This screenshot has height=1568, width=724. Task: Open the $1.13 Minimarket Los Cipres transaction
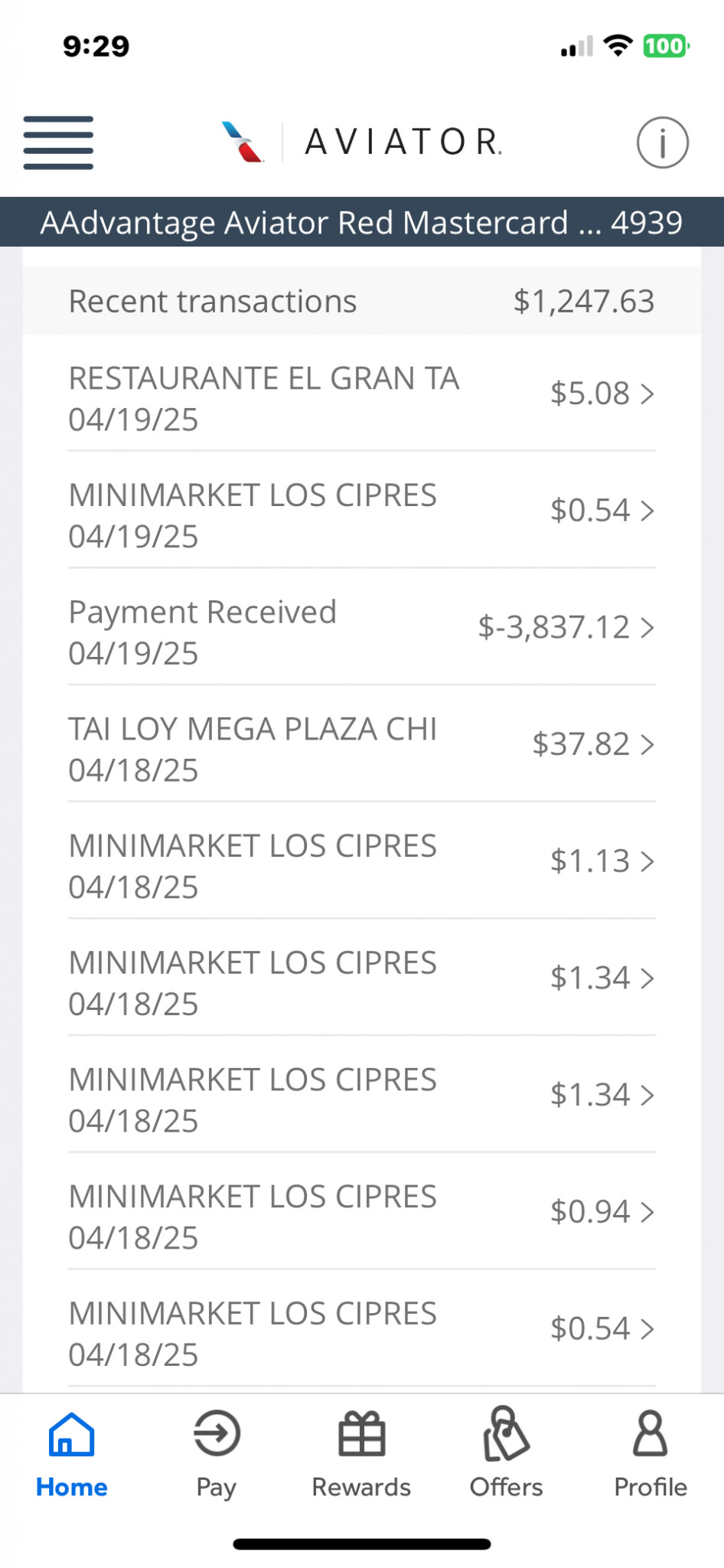pos(362,861)
